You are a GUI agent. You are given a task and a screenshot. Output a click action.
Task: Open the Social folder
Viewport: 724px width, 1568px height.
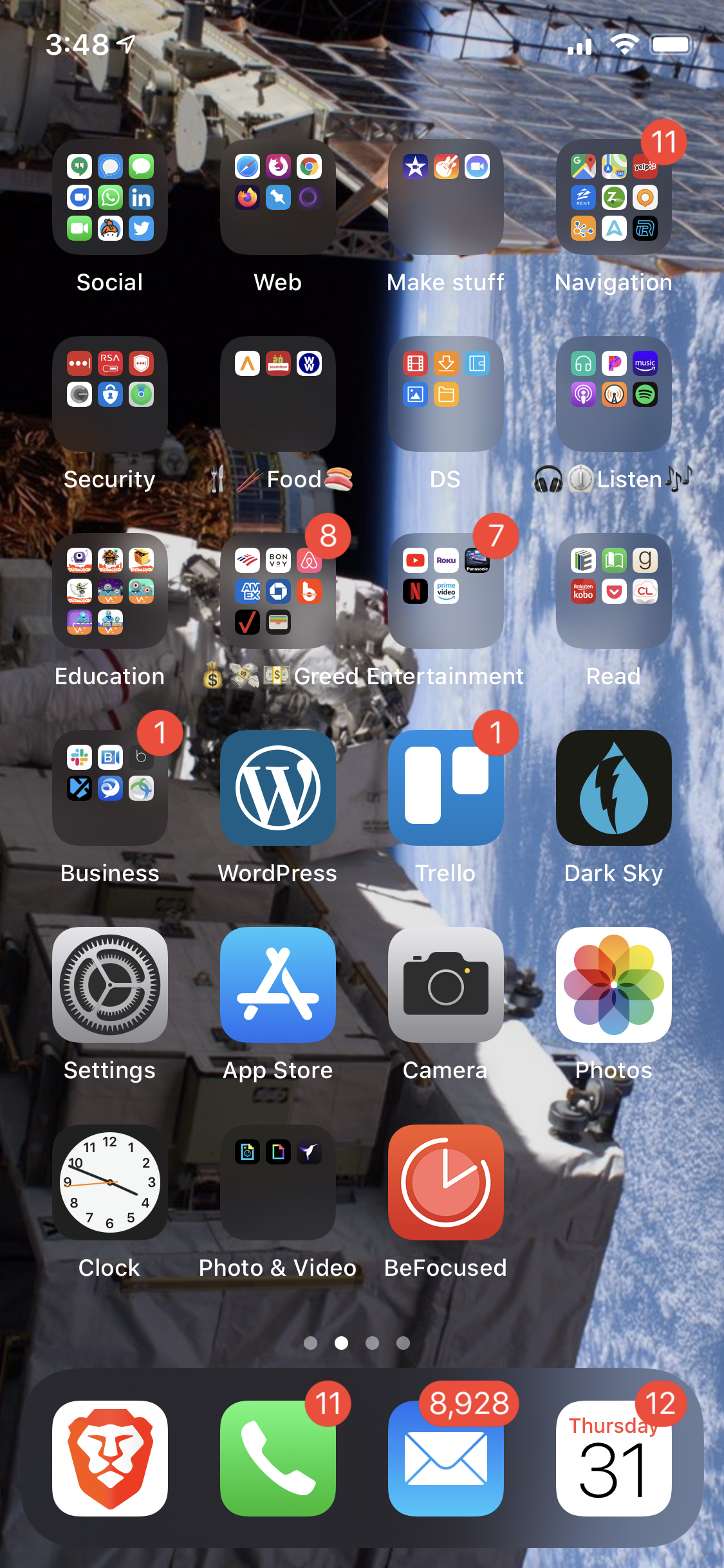(110, 197)
